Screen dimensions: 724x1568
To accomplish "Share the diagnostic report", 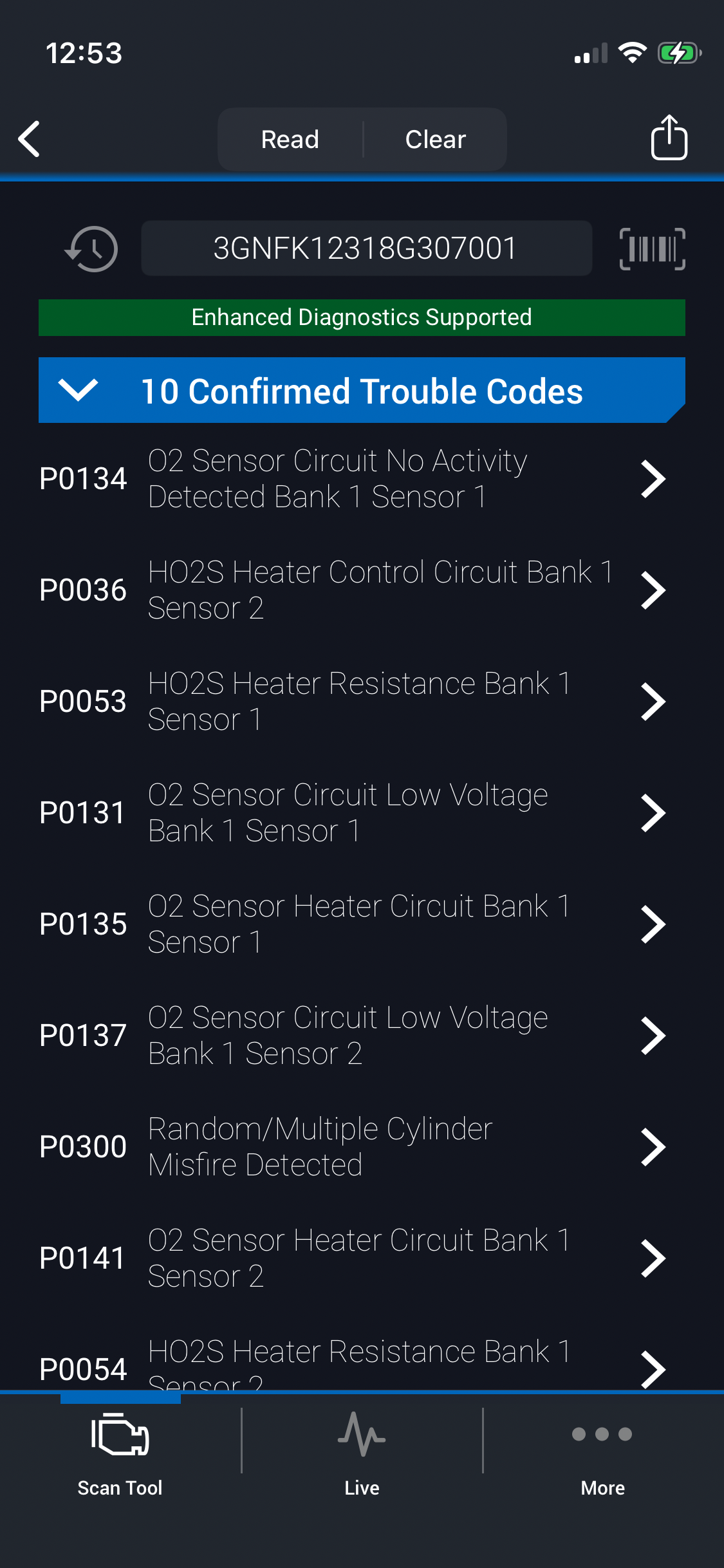I will pos(669,138).
